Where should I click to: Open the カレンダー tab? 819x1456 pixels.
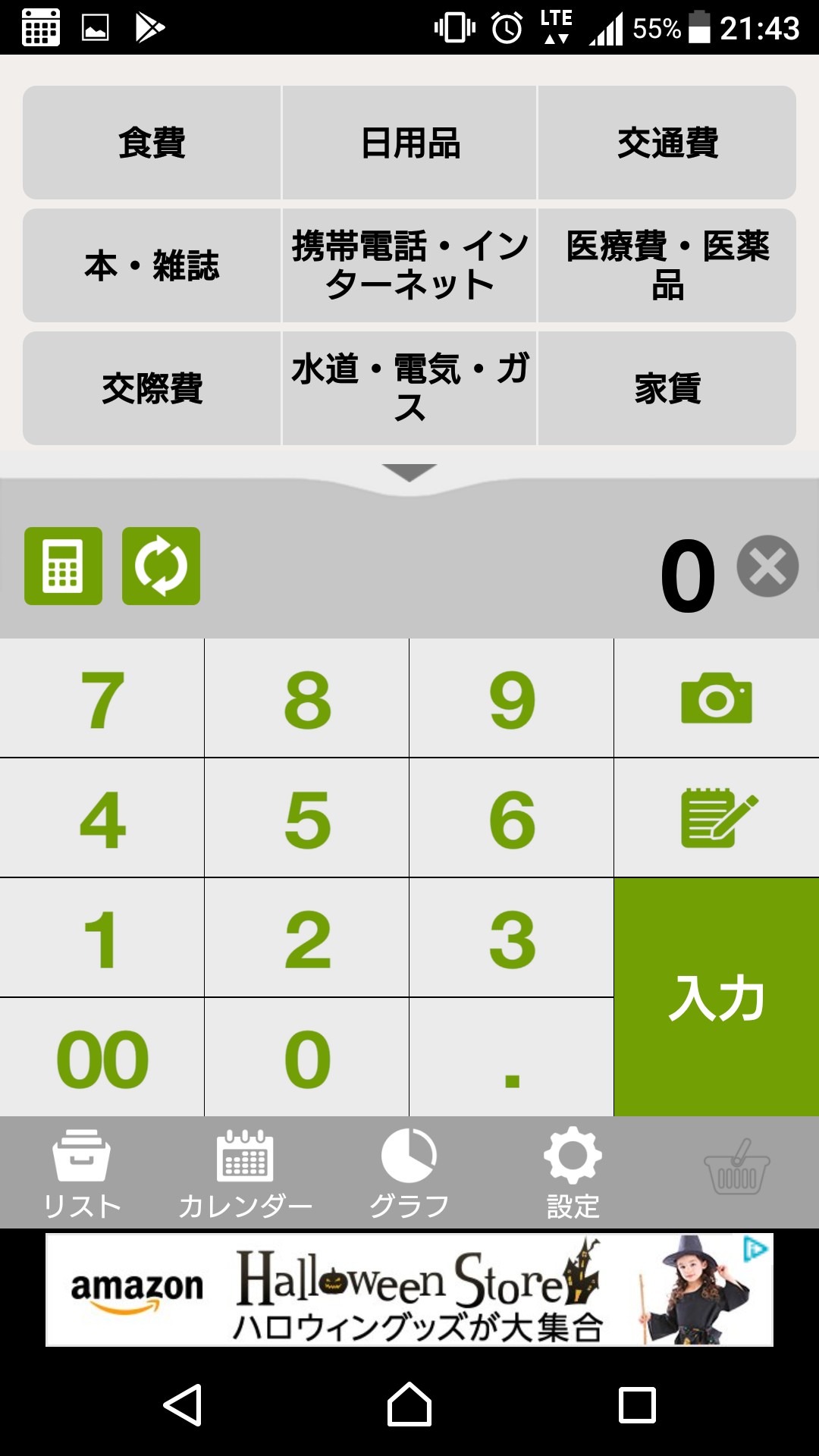(x=245, y=1172)
